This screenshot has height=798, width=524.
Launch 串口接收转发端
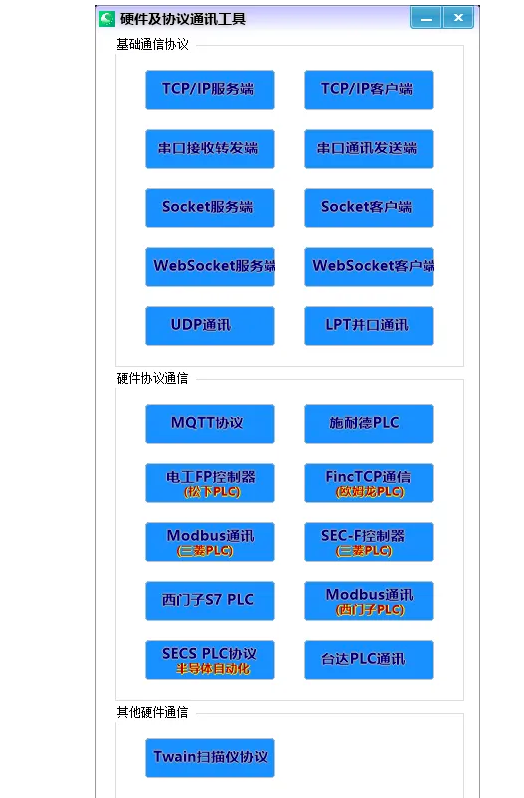210,149
